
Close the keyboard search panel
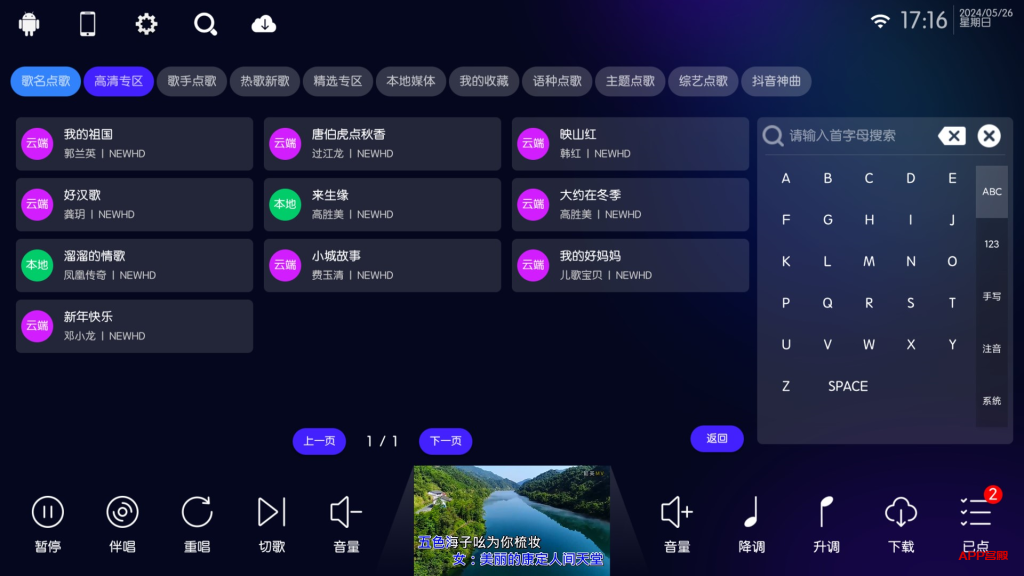point(989,136)
